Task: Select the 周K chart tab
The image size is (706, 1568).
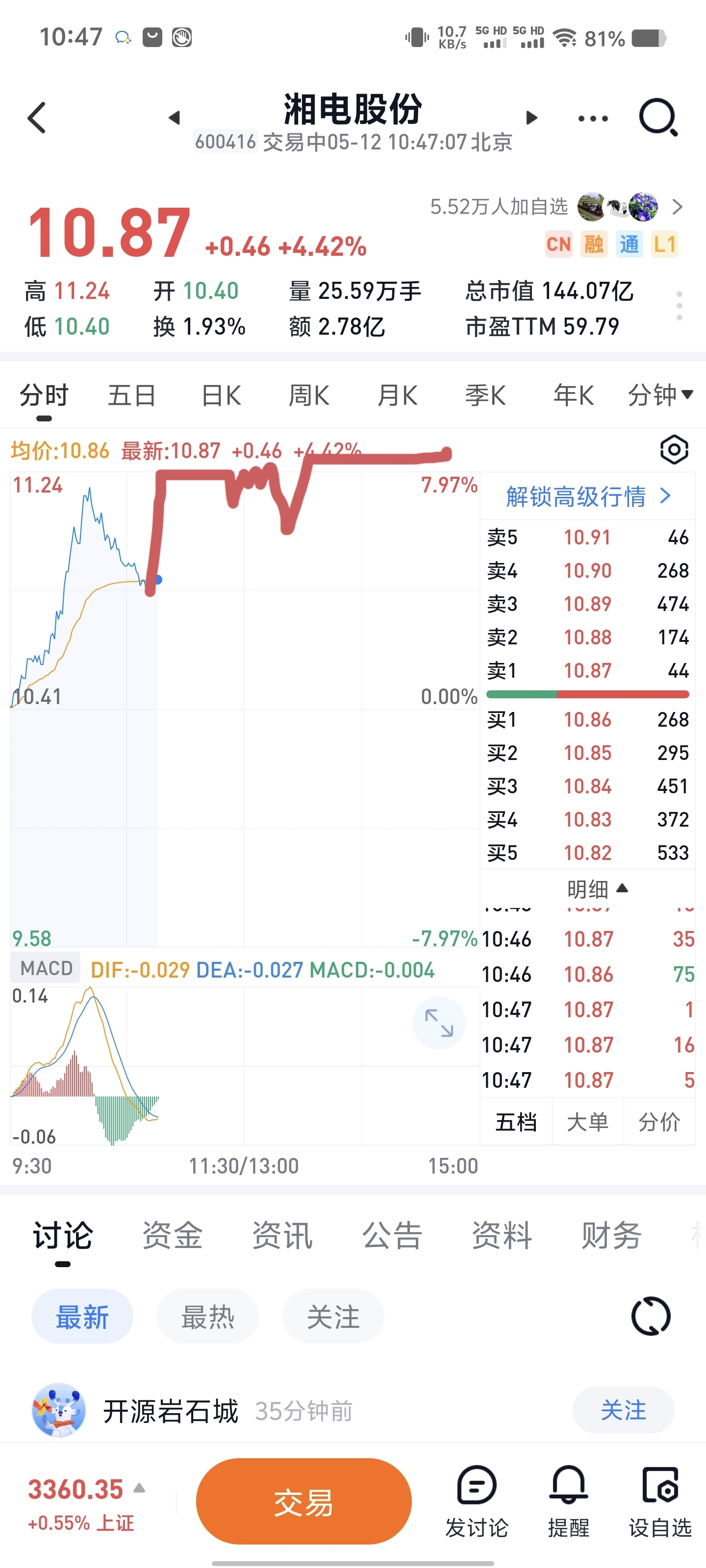Action: coord(309,395)
